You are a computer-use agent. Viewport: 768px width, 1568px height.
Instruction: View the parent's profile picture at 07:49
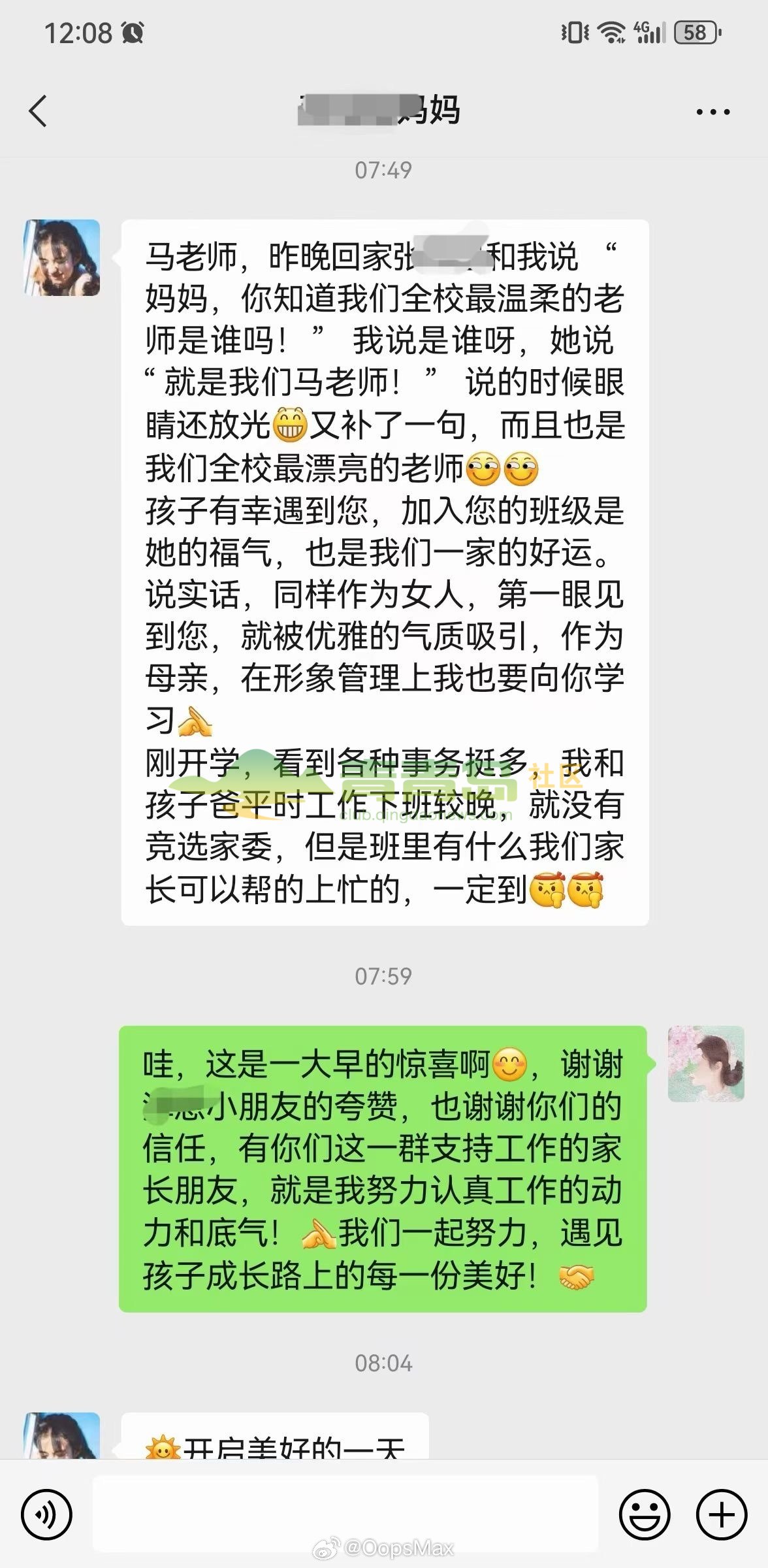point(62,257)
